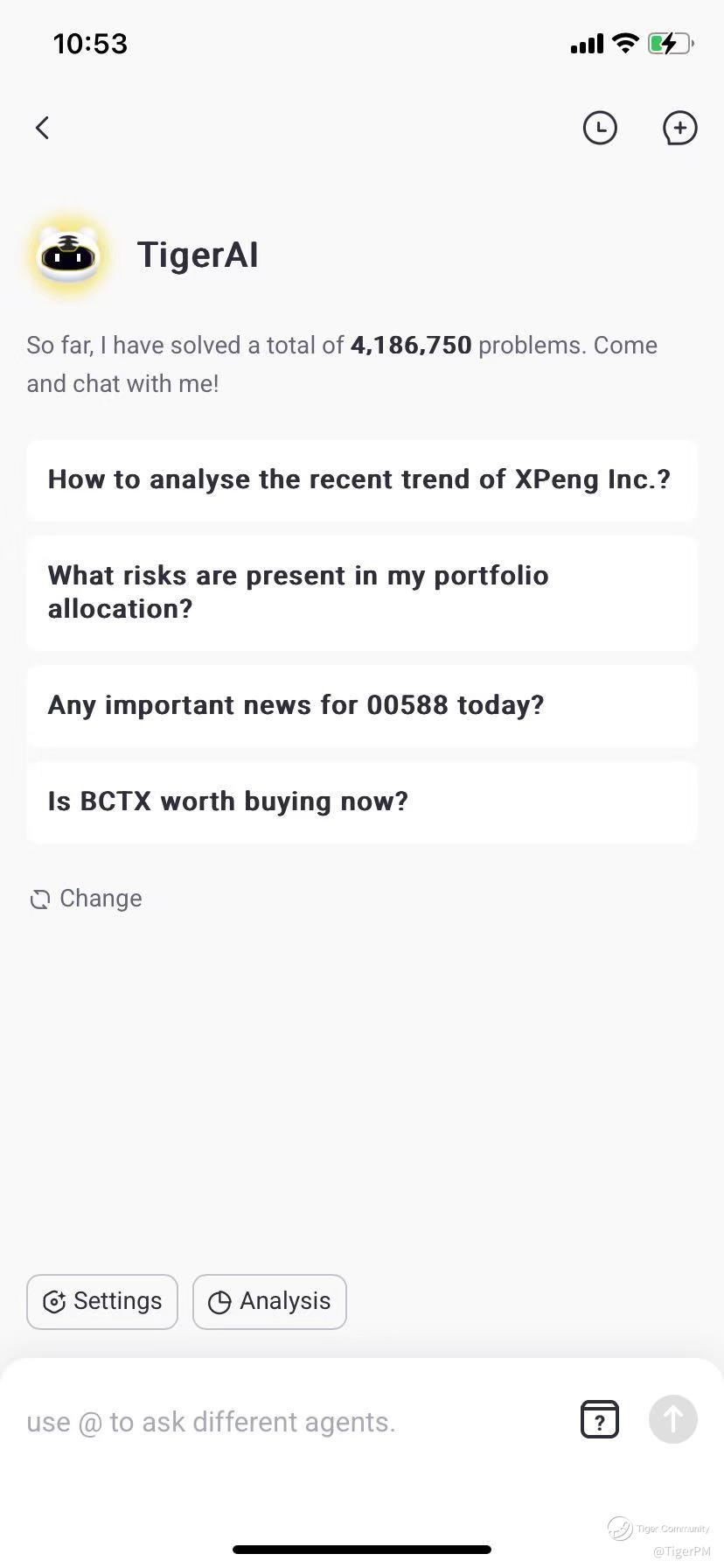Start a new chat
Image resolution: width=724 pixels, height=1568 pixels.
[679, 128]
